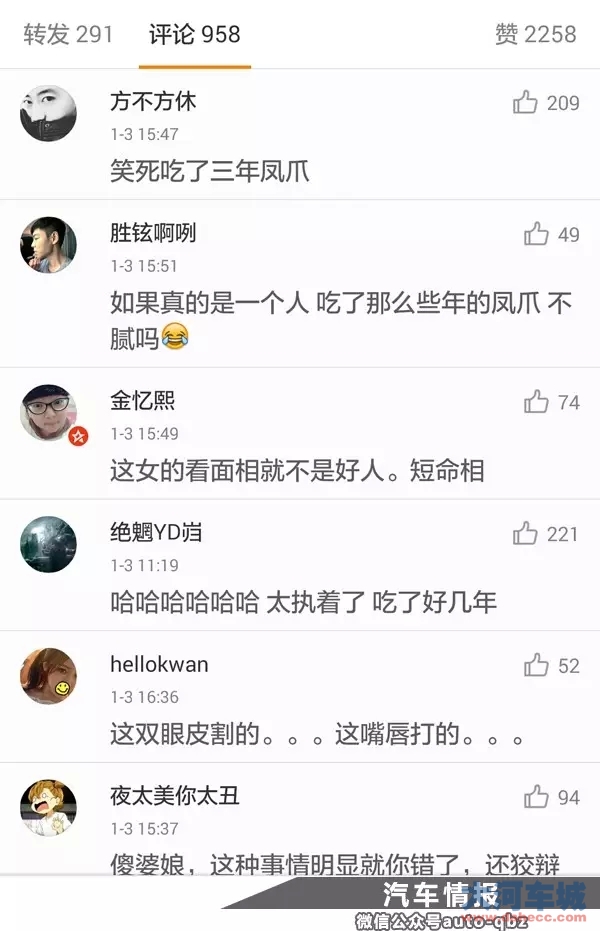Tap the avatar of 绝魍YD岿
Screen dimensions: 600x931
[48, 544]
